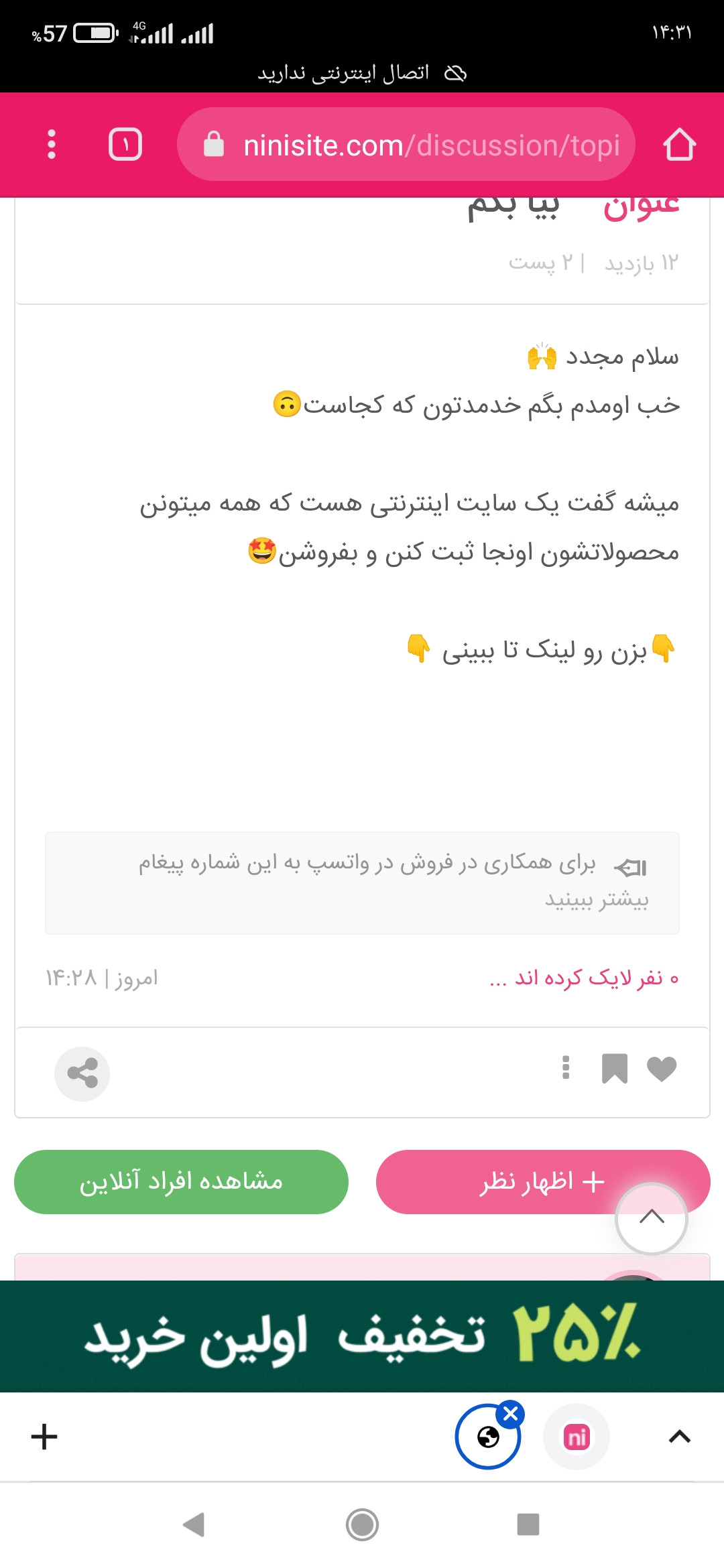Open the ۲۵٪ تخفیف اولین خرید banner

pyautogui.click(x=362, y=1336)
